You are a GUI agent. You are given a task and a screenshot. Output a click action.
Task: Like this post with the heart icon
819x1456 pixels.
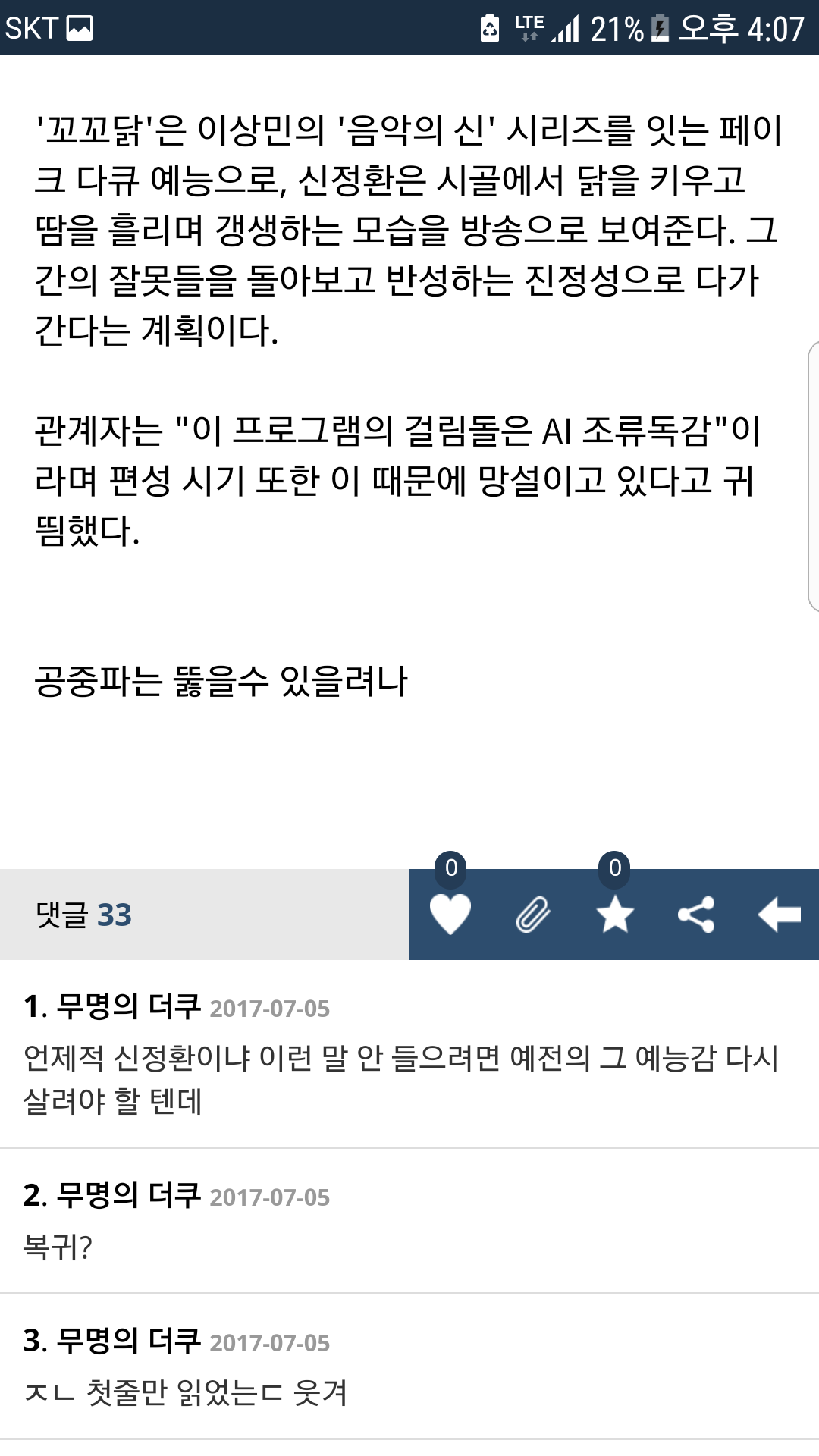coord(450,914)
